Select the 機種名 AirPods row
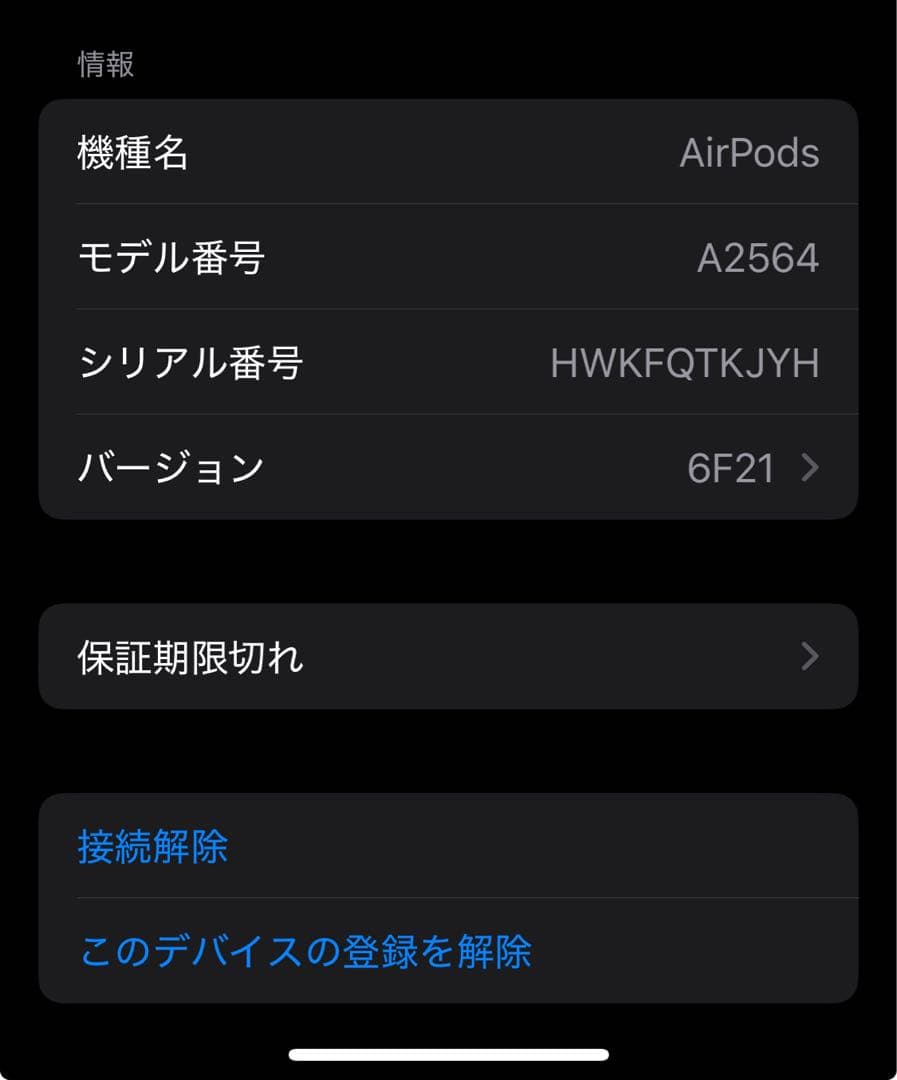897x1080 pixels. click(x=448, y=153)
